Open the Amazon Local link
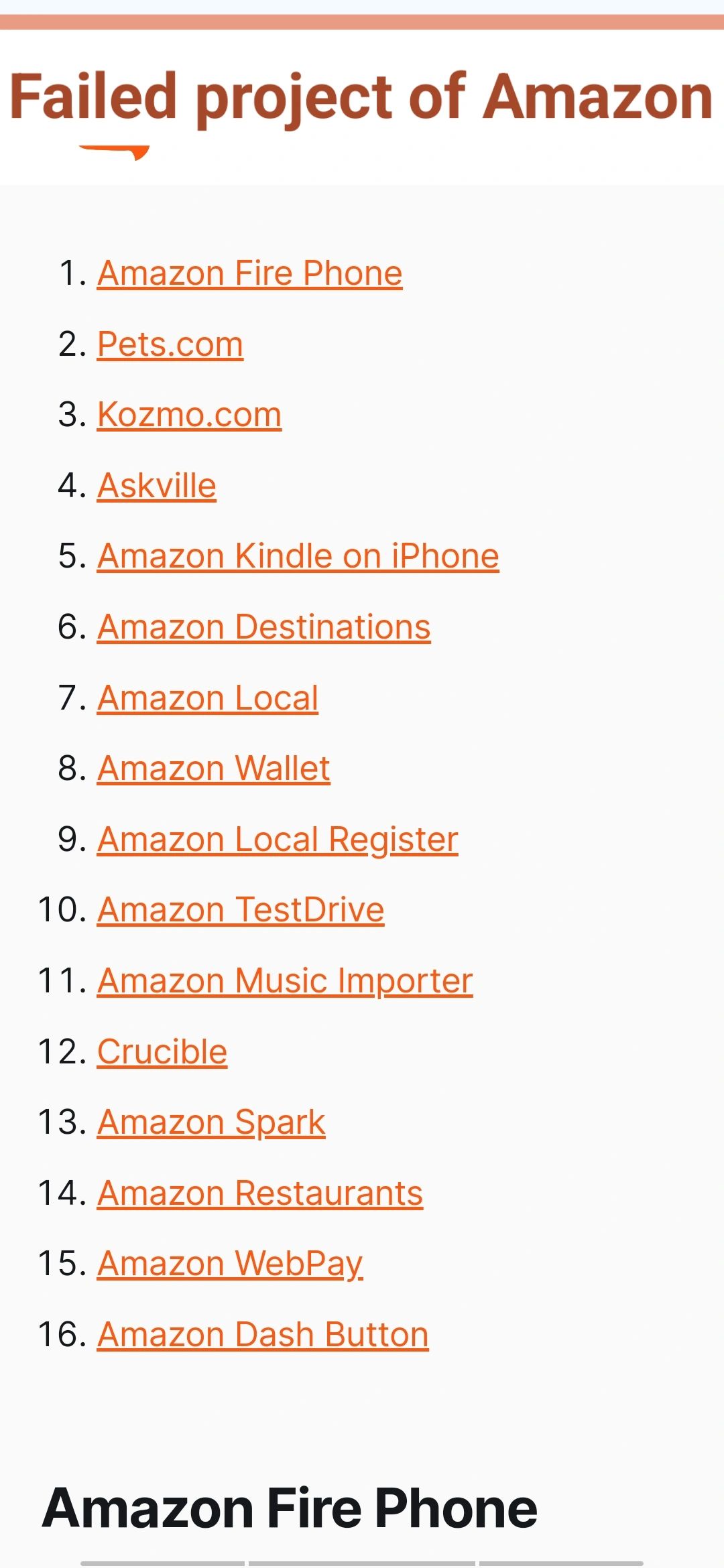Screen dimensions: 724x1568 207,698
